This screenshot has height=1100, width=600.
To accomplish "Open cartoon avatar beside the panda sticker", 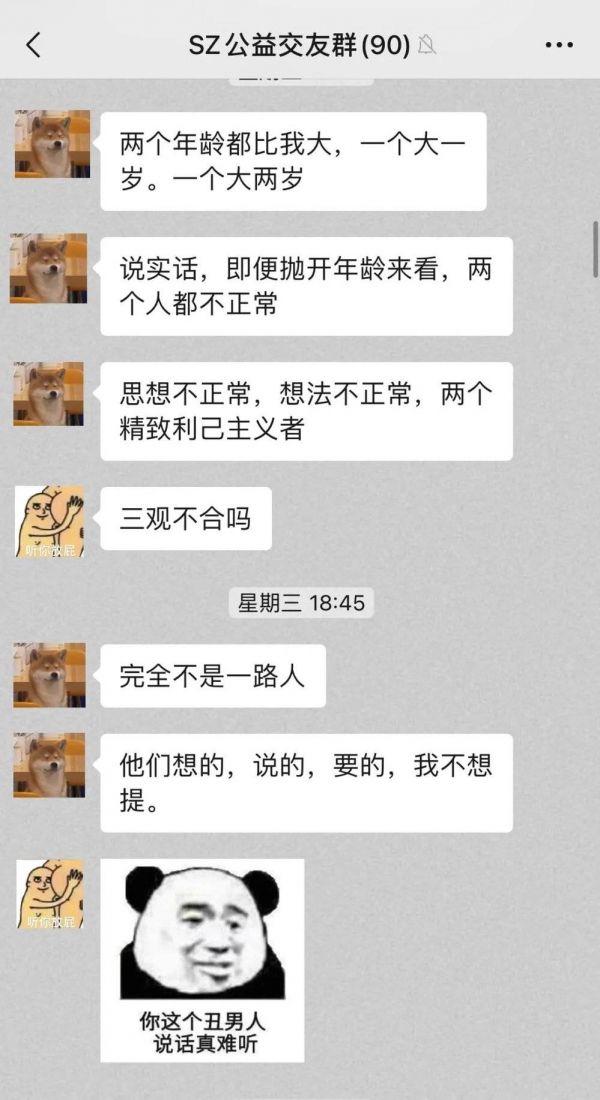I will point(50,893).
